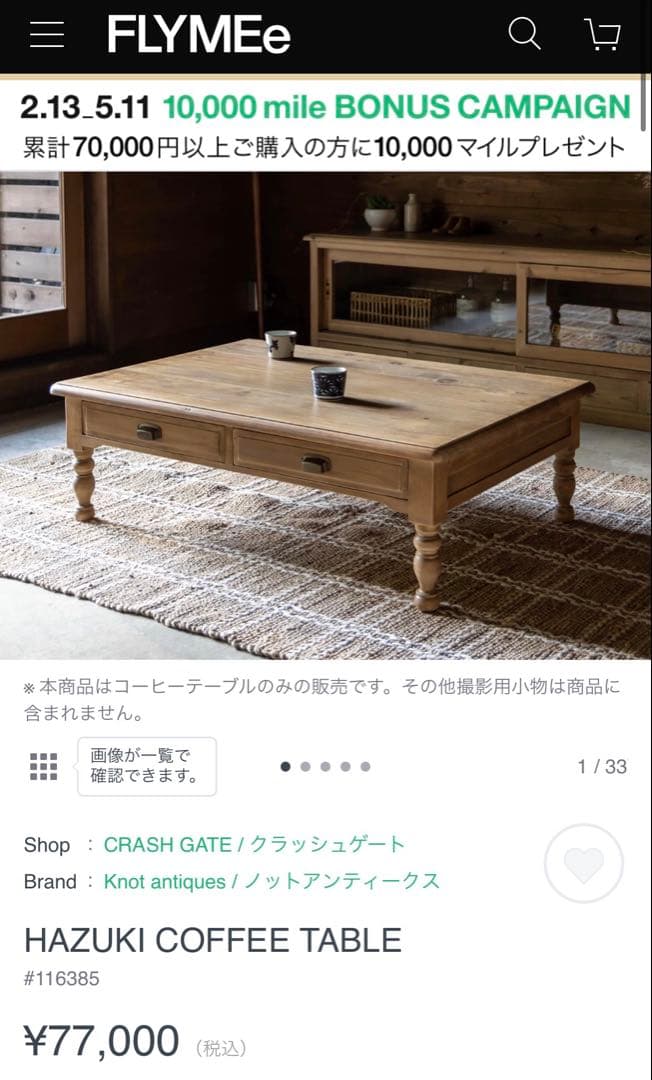Add HAZUKI COFFEE TABLE to favorites

[584, 864]
